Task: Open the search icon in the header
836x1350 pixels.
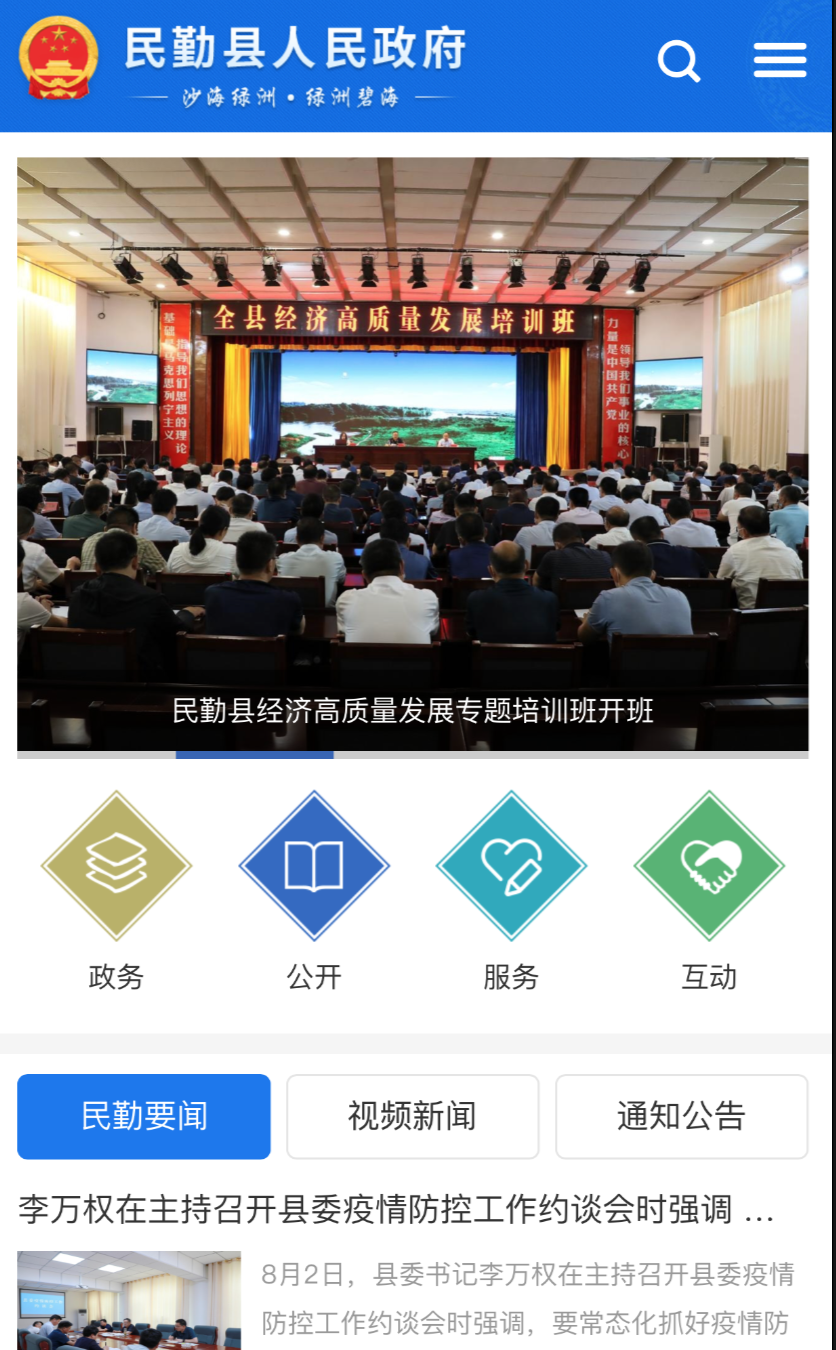Action: tap(679, 62)
